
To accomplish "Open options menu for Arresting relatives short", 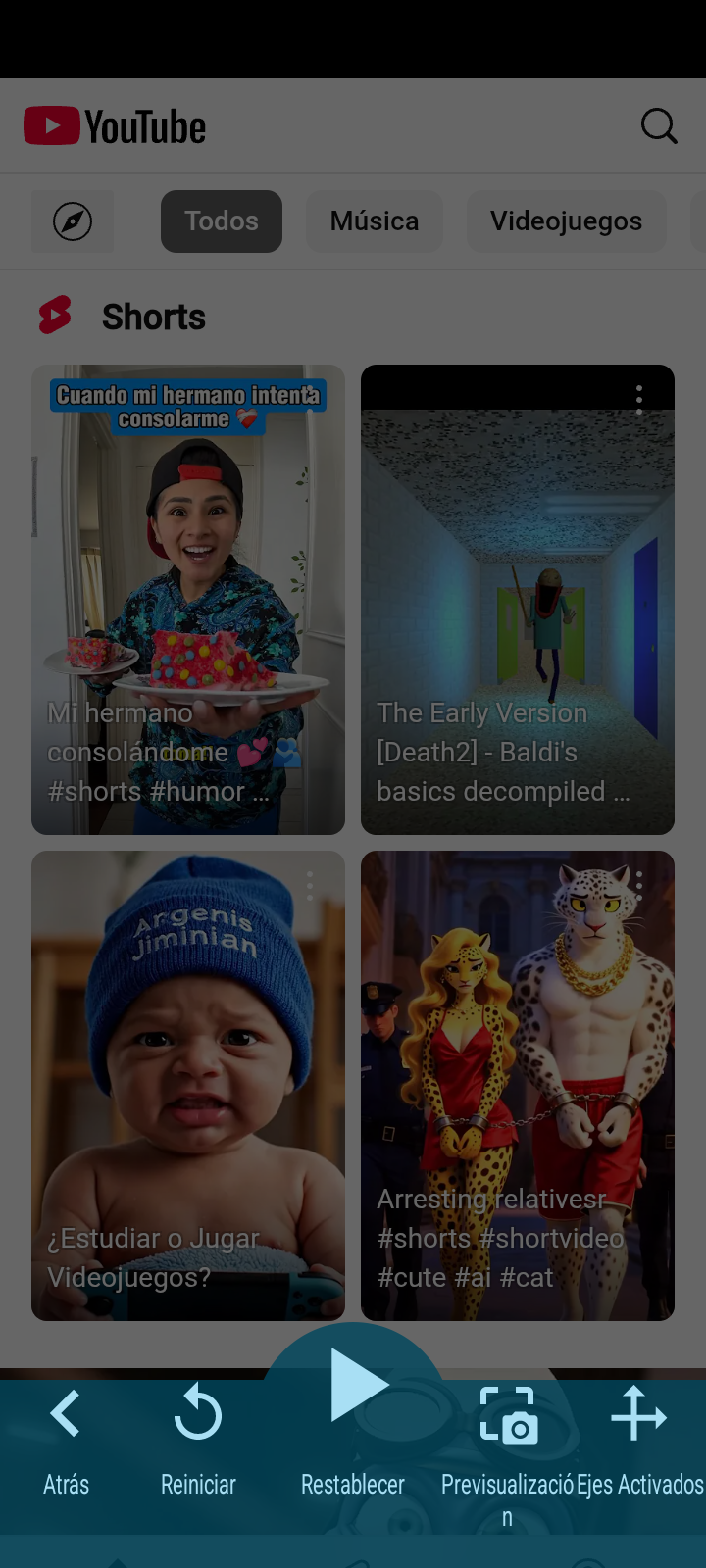I will [639, 886].
